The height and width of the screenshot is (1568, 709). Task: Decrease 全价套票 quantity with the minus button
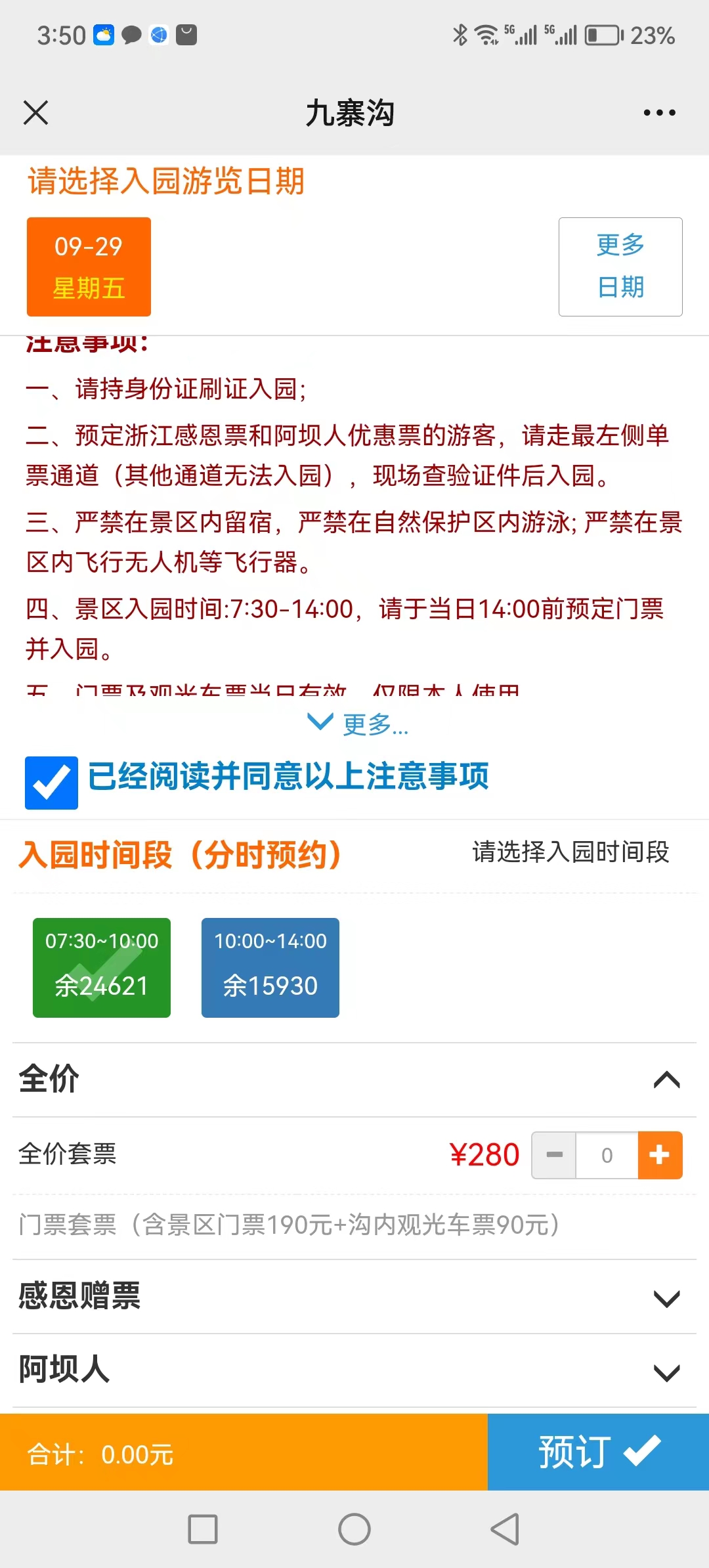554,1155
